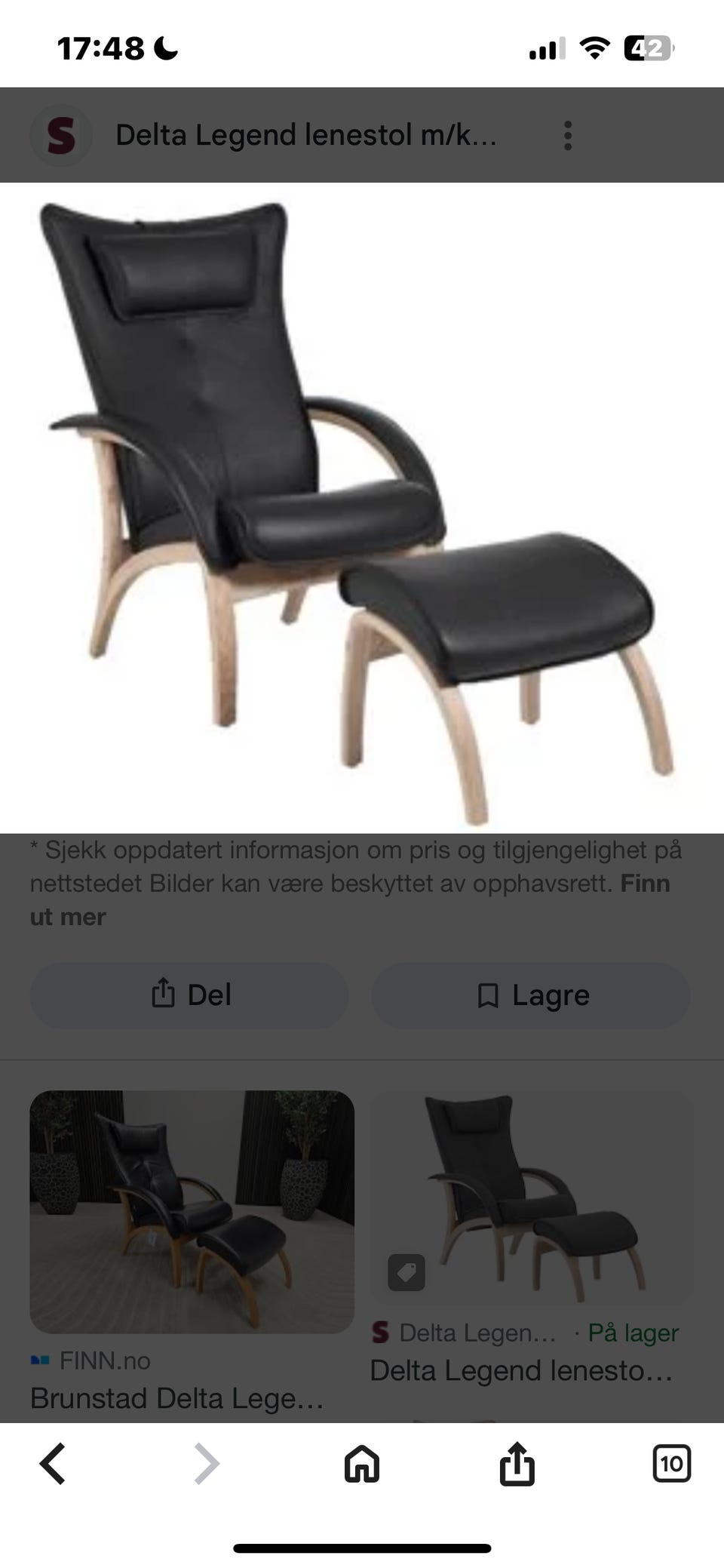Tap the S site logo icon
The height and width of the screenshot is (1568, 724).
tap(61, 136)
